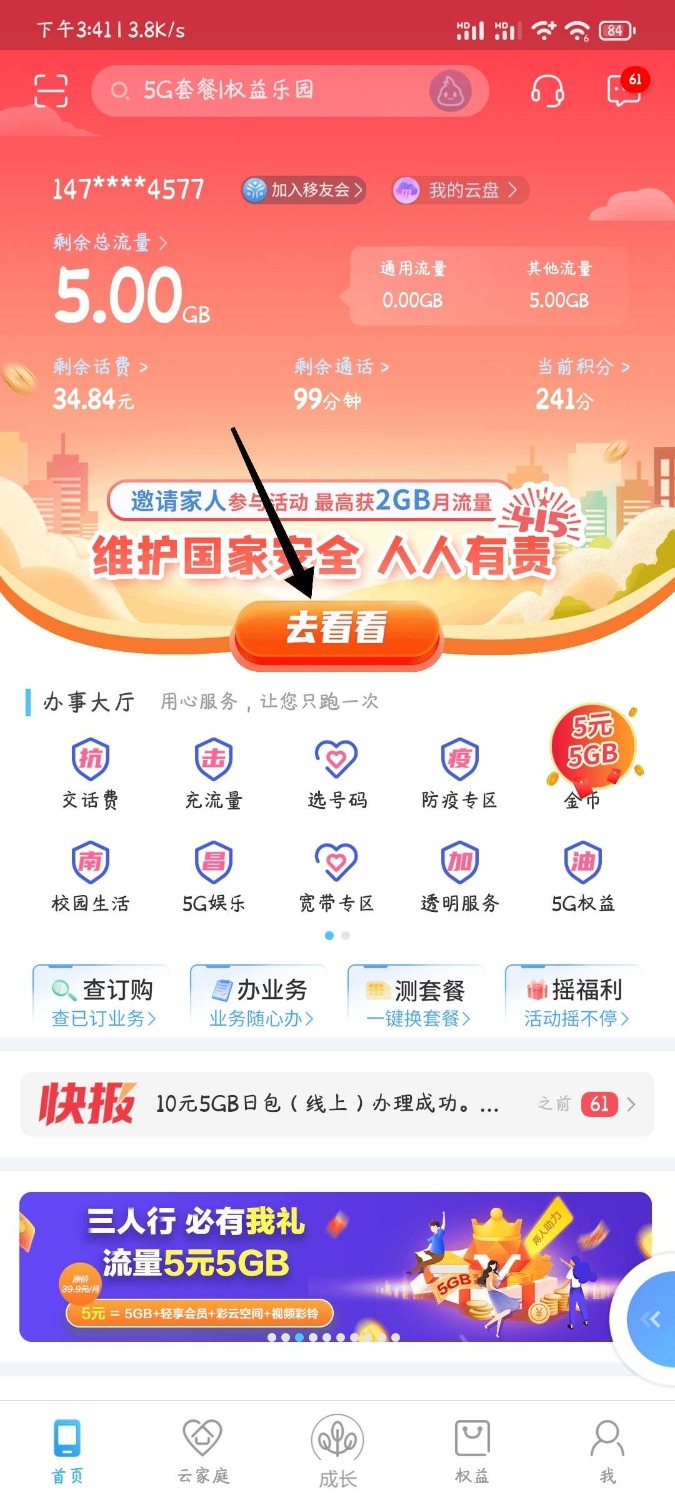
Task: Switch to the 云家庭 tab
Action: click(x=202, y=1452)
